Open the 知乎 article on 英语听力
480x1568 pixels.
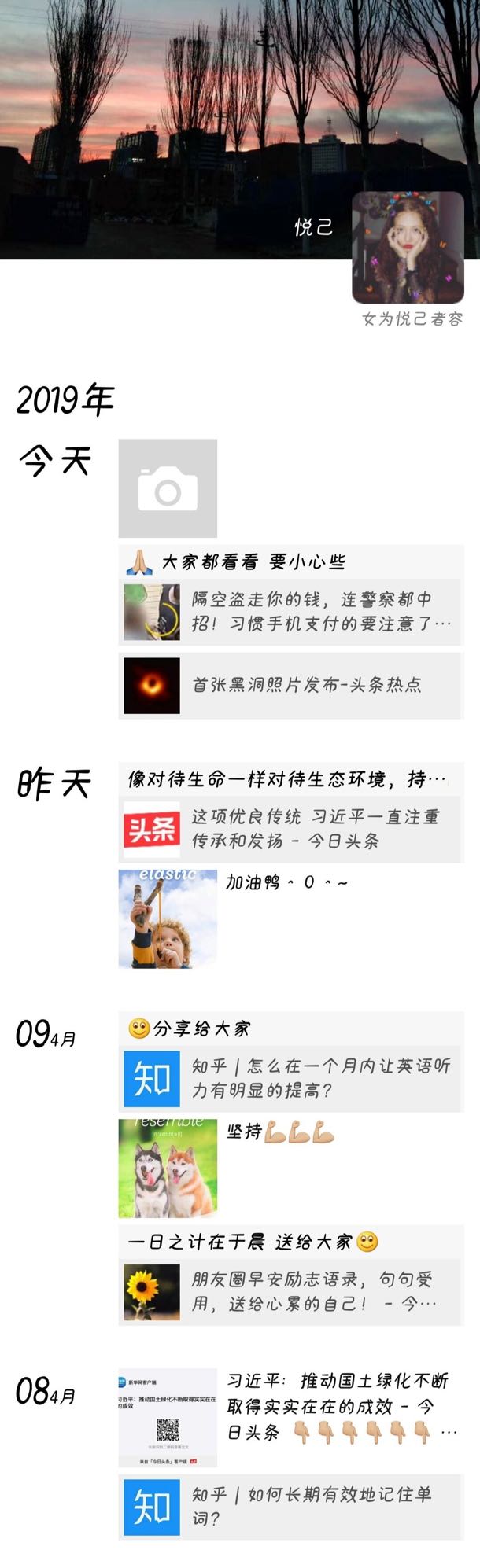pyautogui.click(x=291, y=1078)
